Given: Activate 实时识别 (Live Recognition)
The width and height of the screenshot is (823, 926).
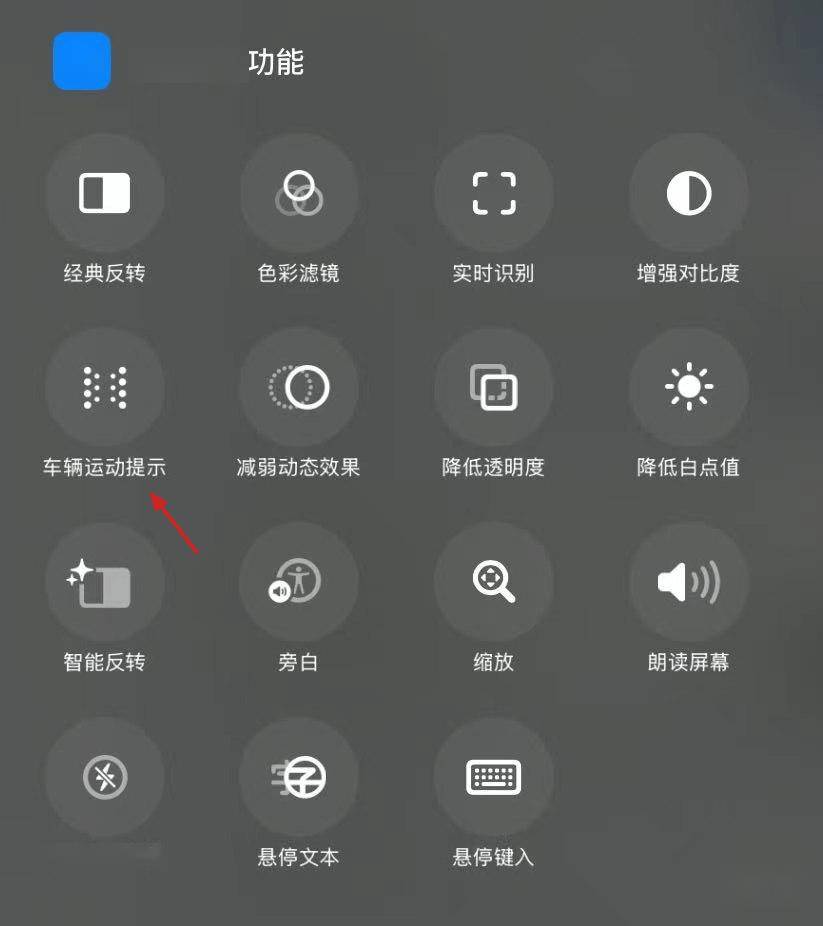Looking at the screenshot, I should [x=493, y=194].
